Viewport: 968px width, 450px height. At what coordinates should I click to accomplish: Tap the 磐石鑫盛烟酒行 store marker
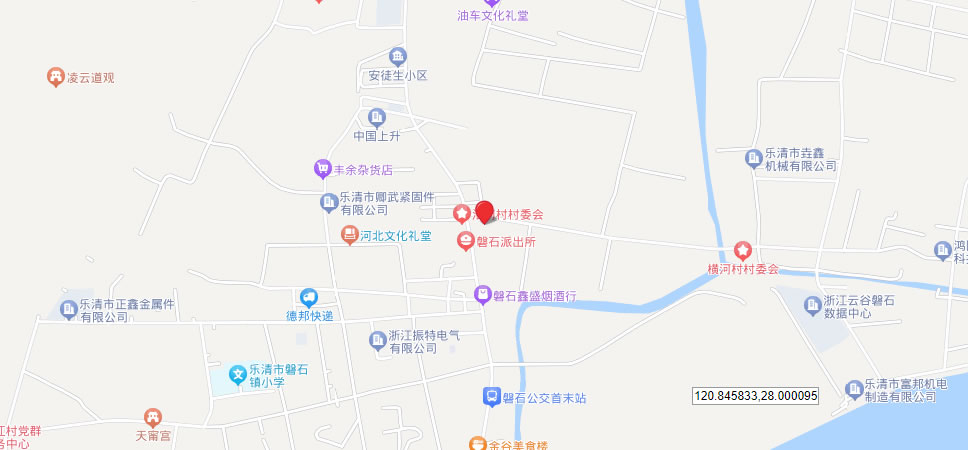(483, 294)
